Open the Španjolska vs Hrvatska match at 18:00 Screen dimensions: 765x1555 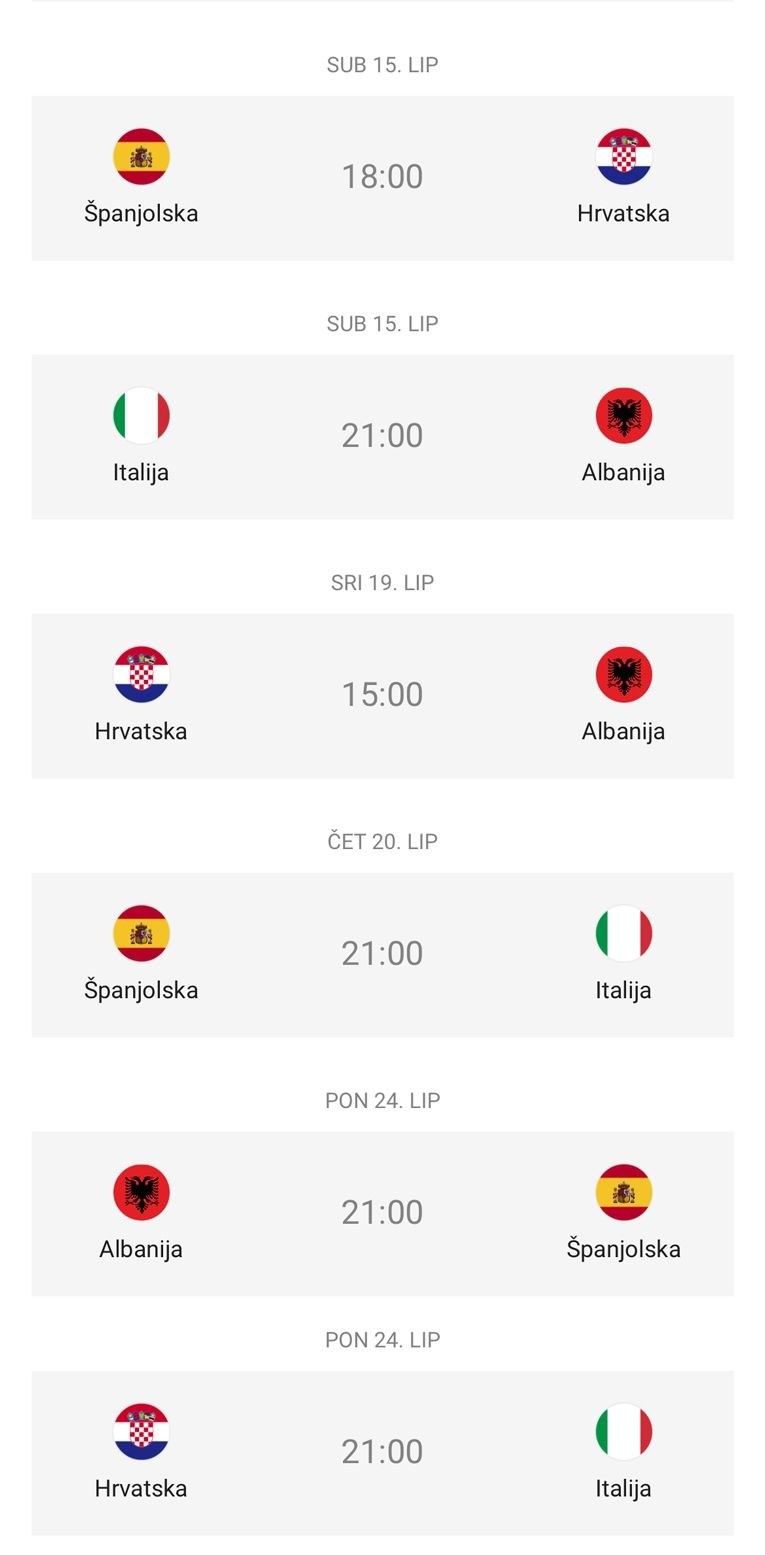click(x=382, y=178)
